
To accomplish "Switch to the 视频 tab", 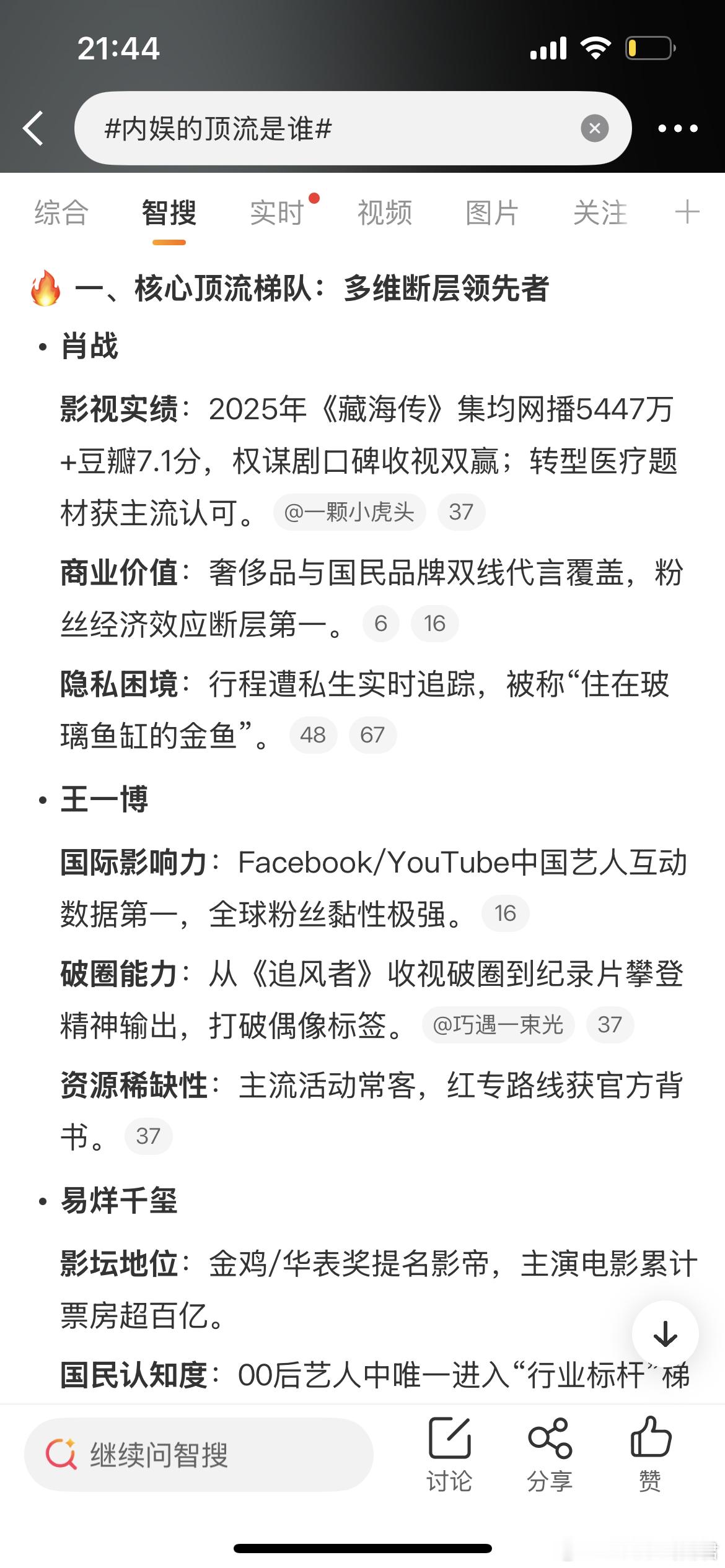I will (x=384, y=214).
